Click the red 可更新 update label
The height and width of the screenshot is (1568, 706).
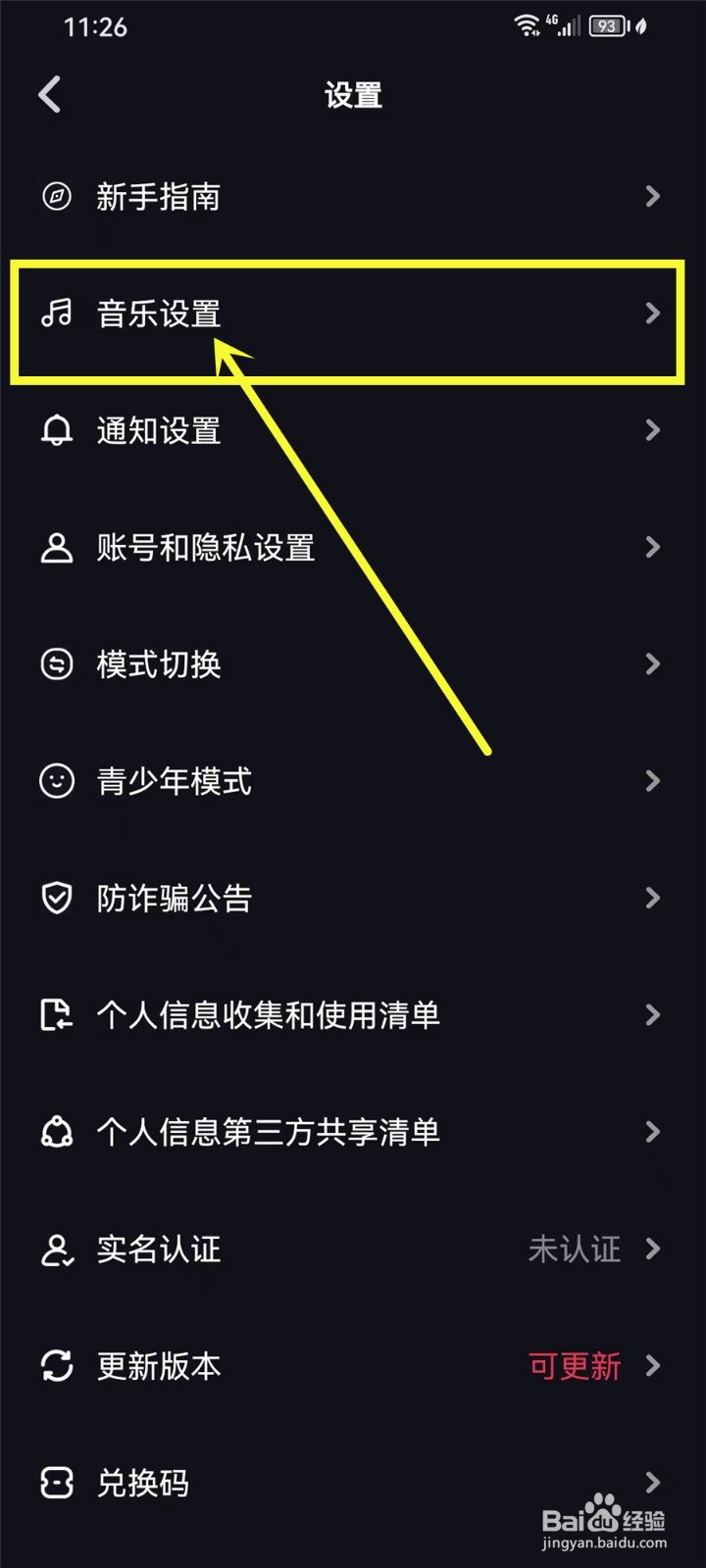point(575,1366)
